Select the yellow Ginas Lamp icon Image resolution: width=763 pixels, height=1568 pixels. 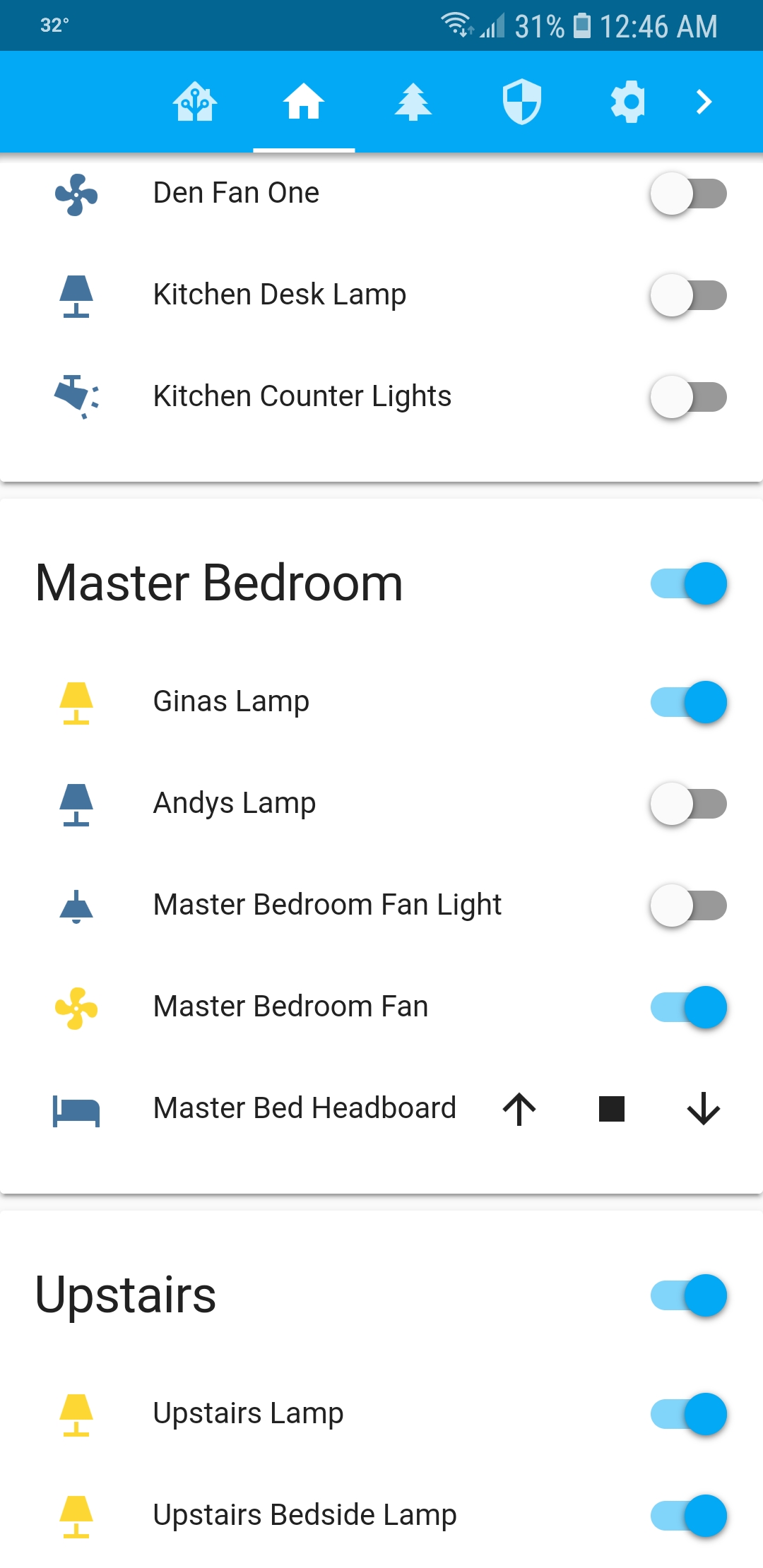pos(76,703)
